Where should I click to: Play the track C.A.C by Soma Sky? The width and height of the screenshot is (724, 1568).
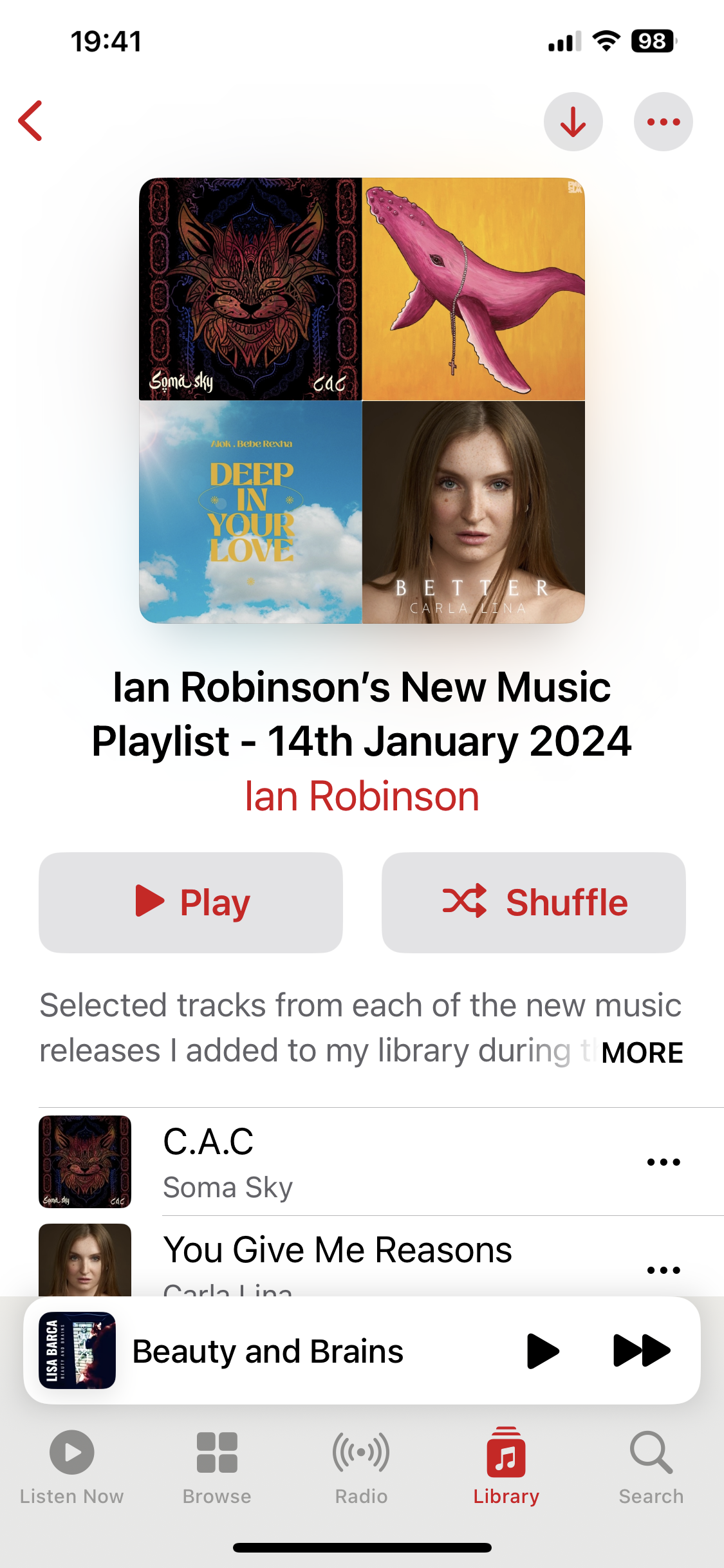click(x=322, y=1161)
